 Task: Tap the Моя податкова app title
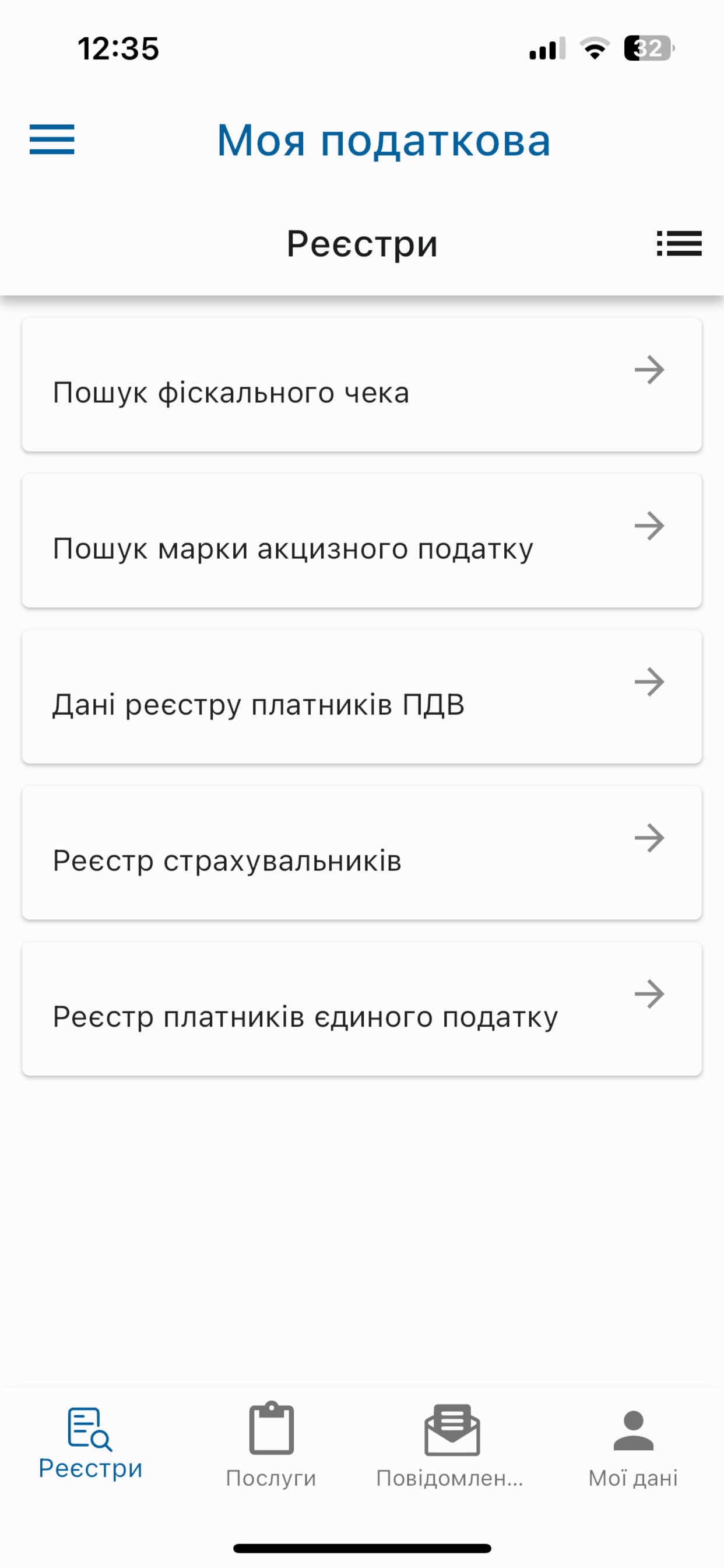(x=384, y=141)
